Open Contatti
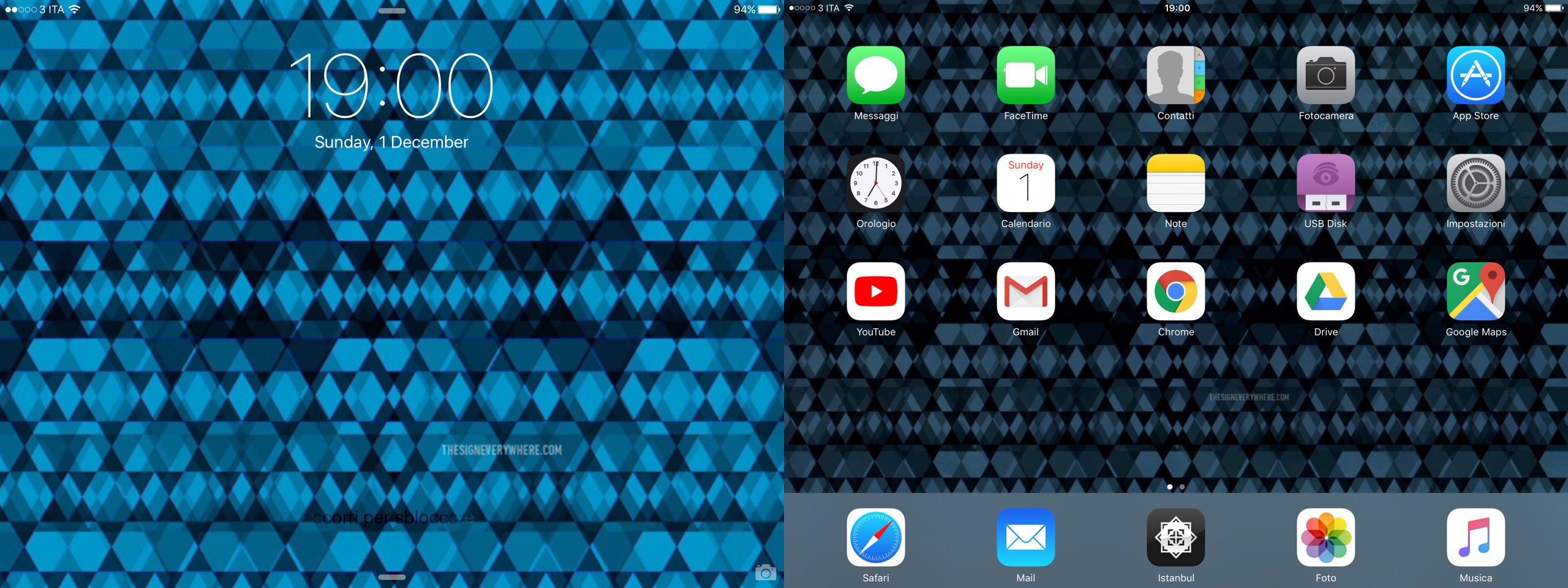This screenshot has height=588, width=1568. 1175,75
